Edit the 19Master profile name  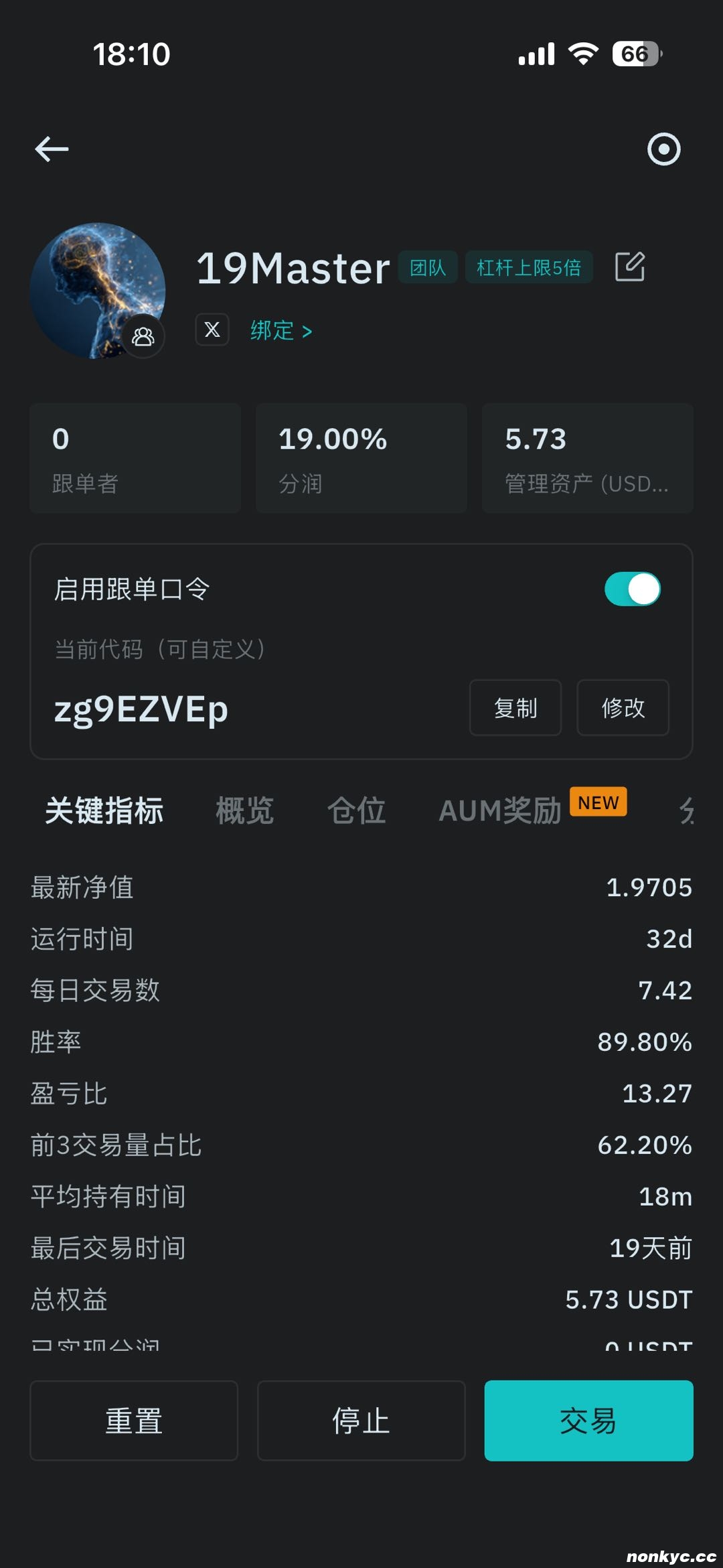(x=629, y=267)
